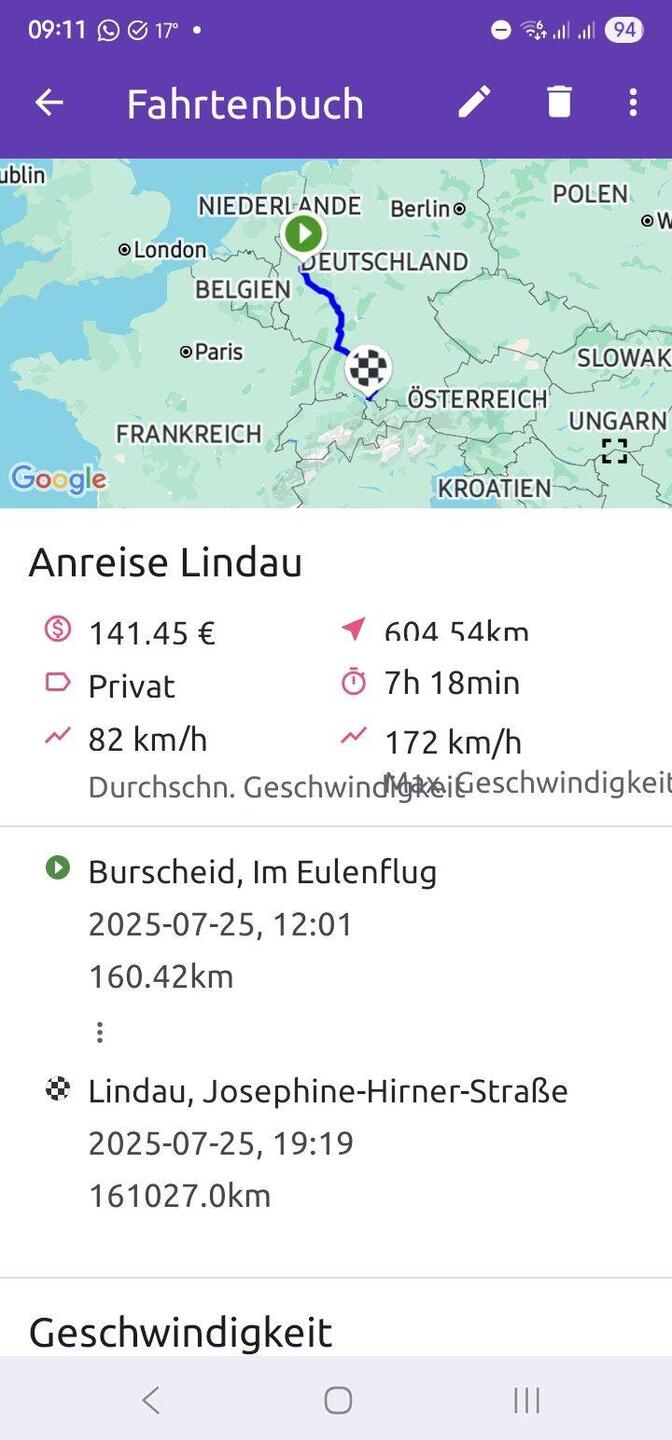Expand waypoints via three dots between locations
This screenshot has height=1440, width=672.
(99, 1032)
